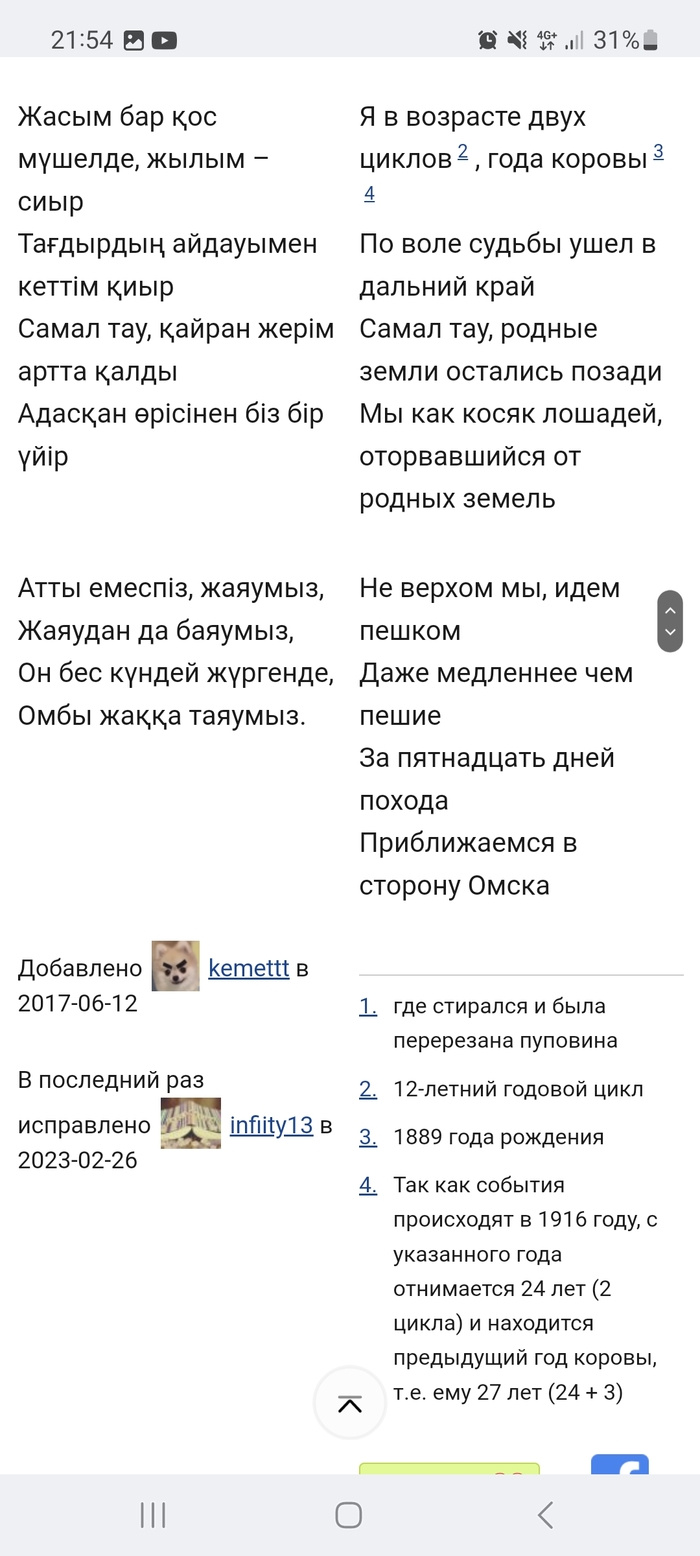The width and height of the screenshot is (700, 1556).
Task: Jump back from footnote 3 '1889 года рождения'
Action: (368, 1137)
